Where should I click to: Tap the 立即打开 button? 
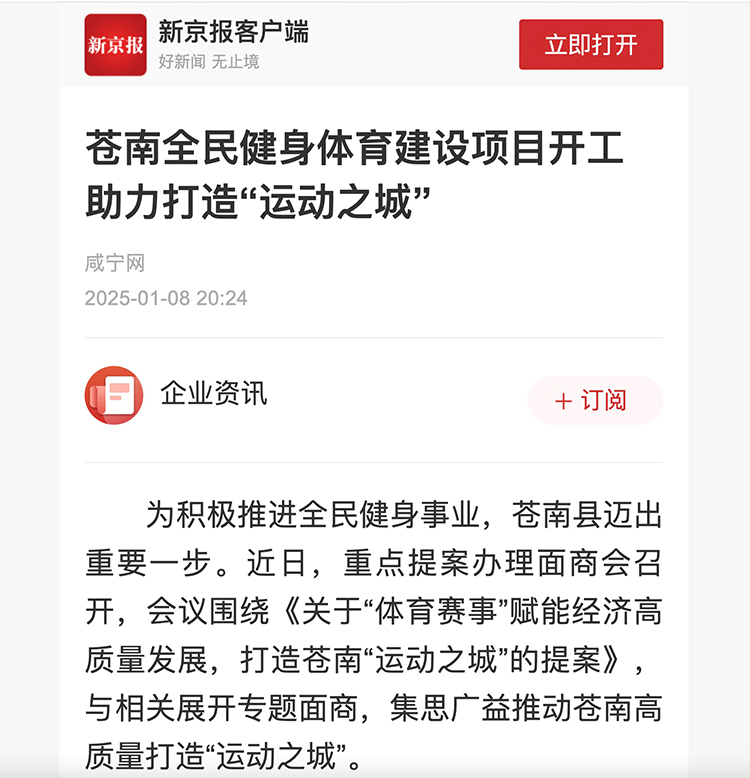pyautogui.click(x=590, y=45)
